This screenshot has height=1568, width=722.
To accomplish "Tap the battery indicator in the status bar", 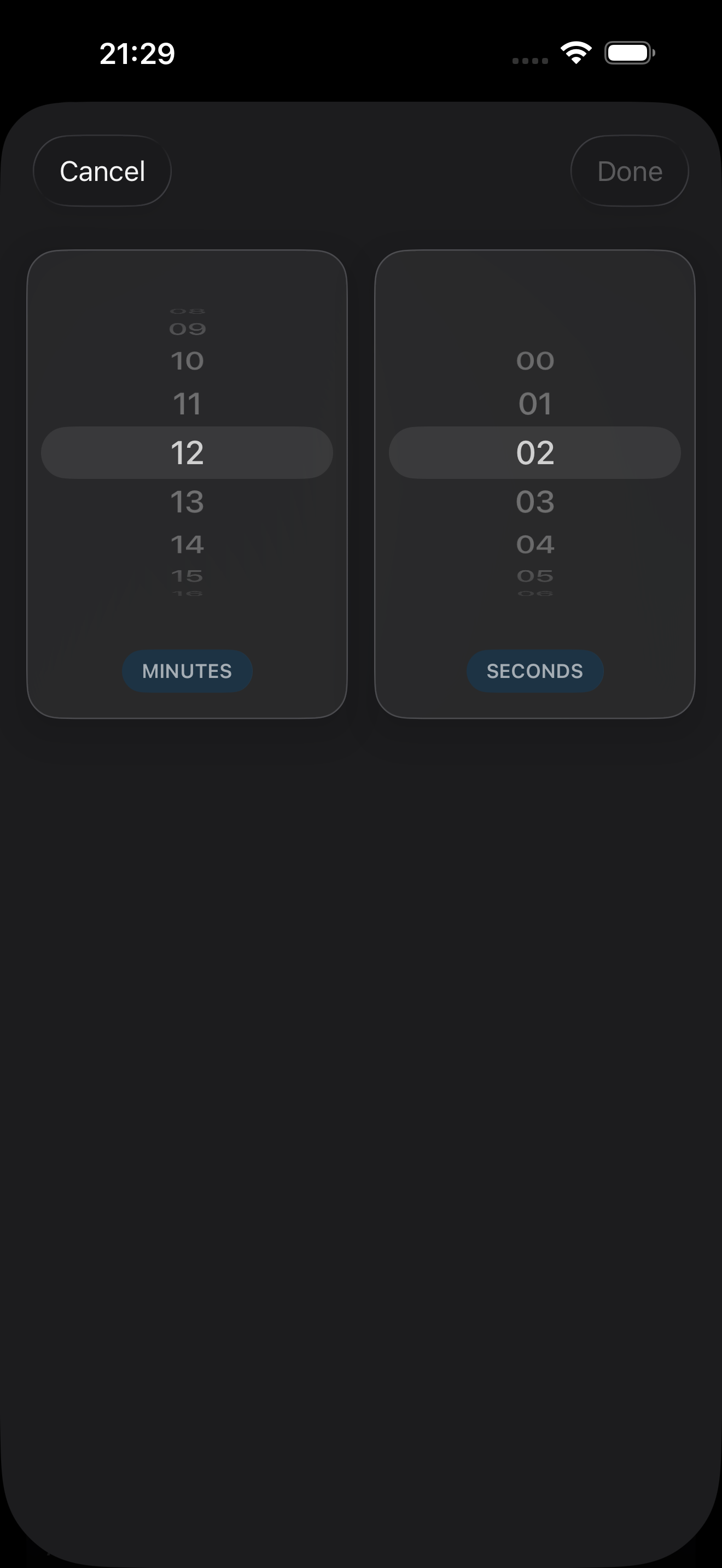I will click(x=628, y=54).
